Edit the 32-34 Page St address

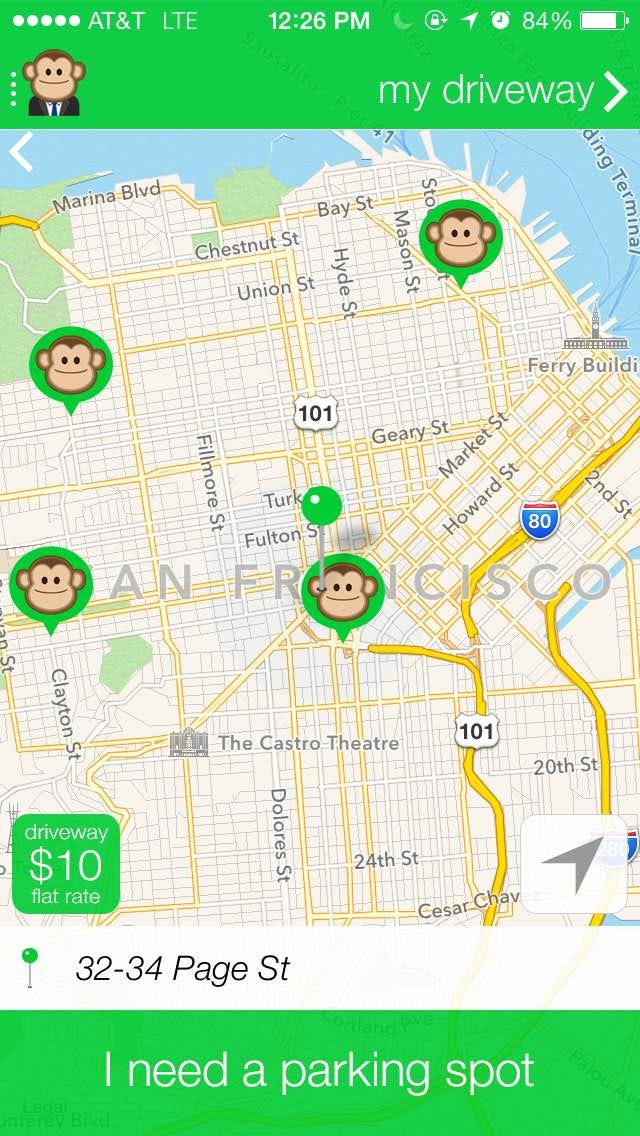(x=183, y=968)
